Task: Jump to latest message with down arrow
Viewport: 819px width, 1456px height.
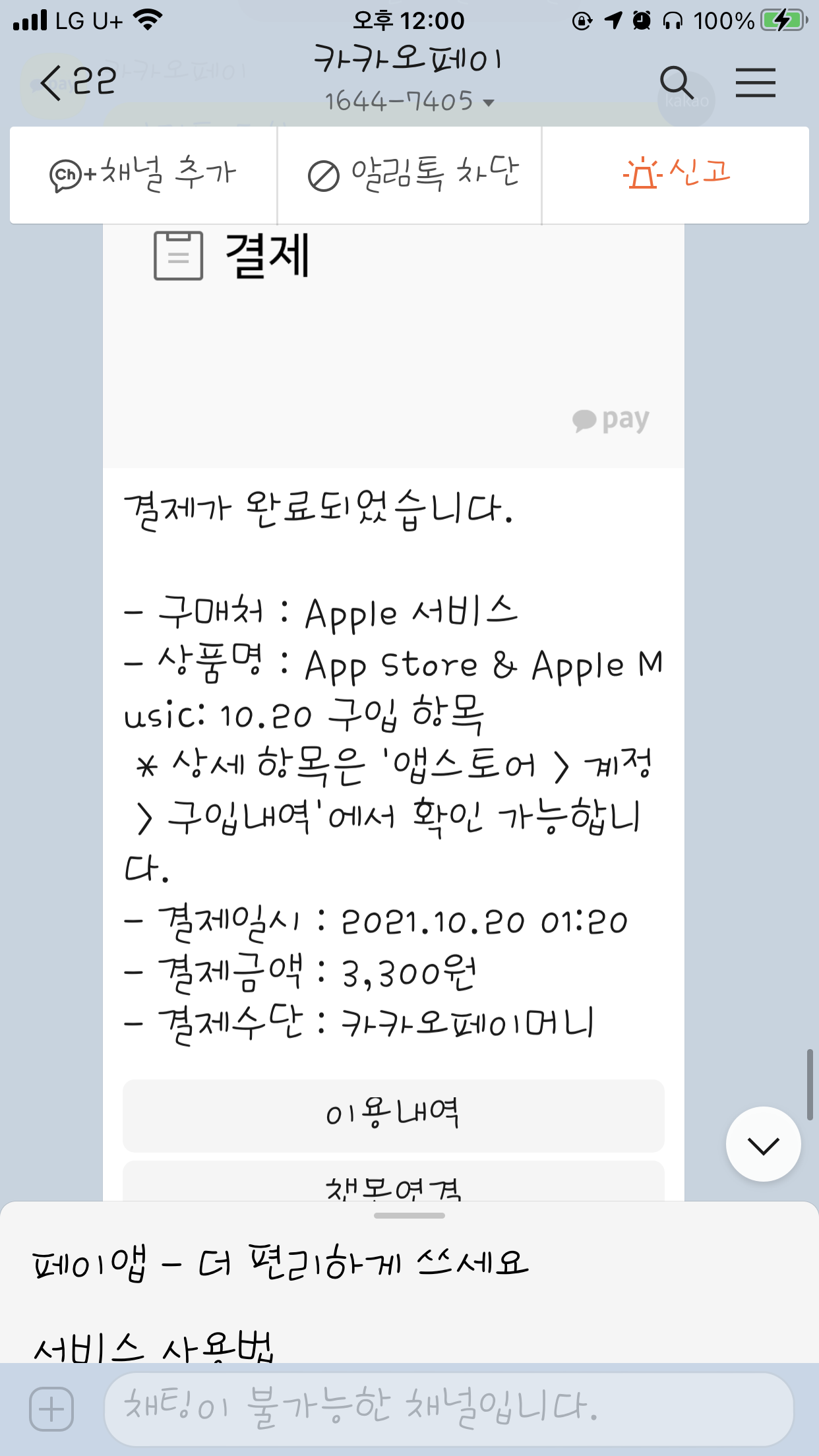Action: [x=763, y=1145]
